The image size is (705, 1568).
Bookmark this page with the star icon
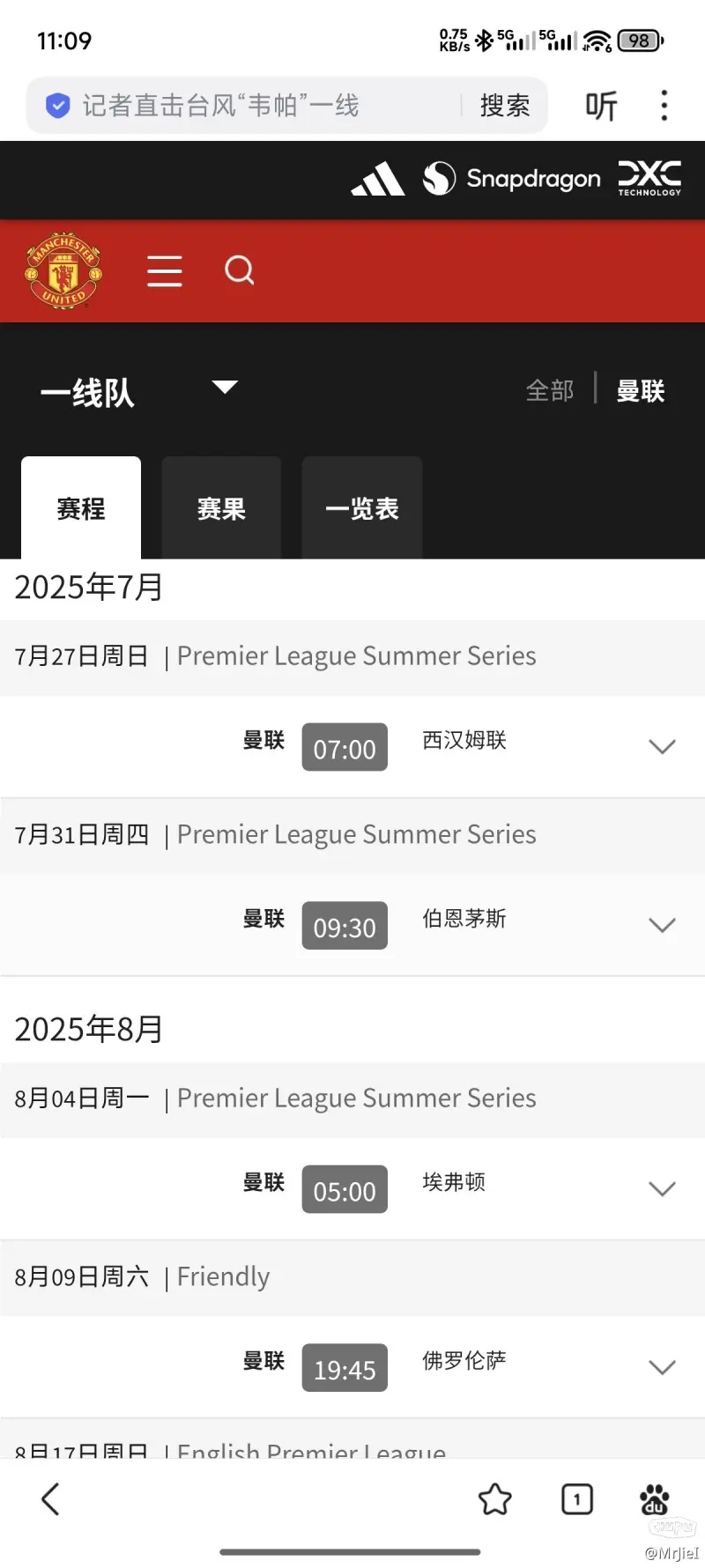tap(495, 1499)
